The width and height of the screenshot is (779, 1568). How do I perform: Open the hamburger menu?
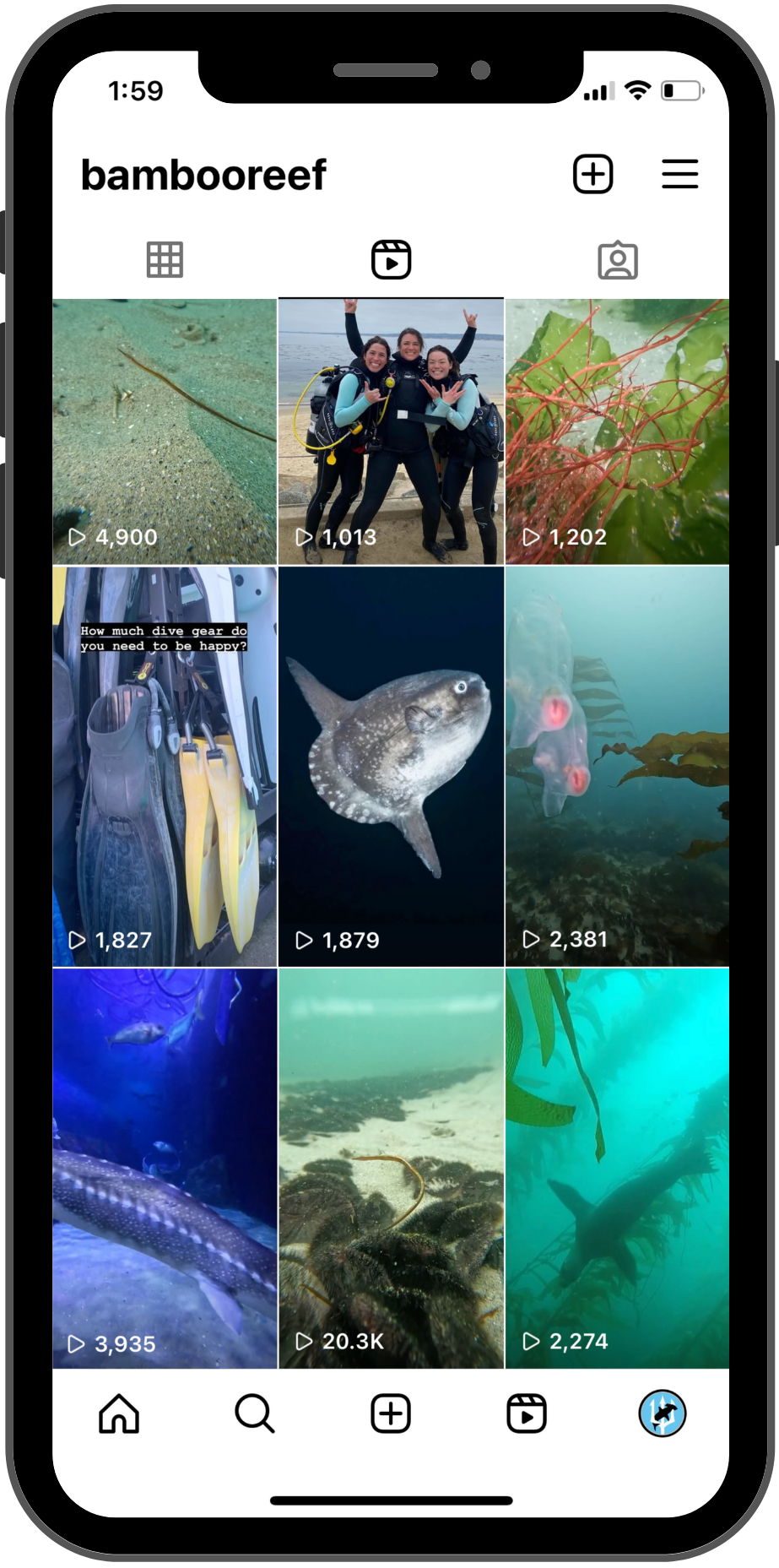[x=679, y=174]
